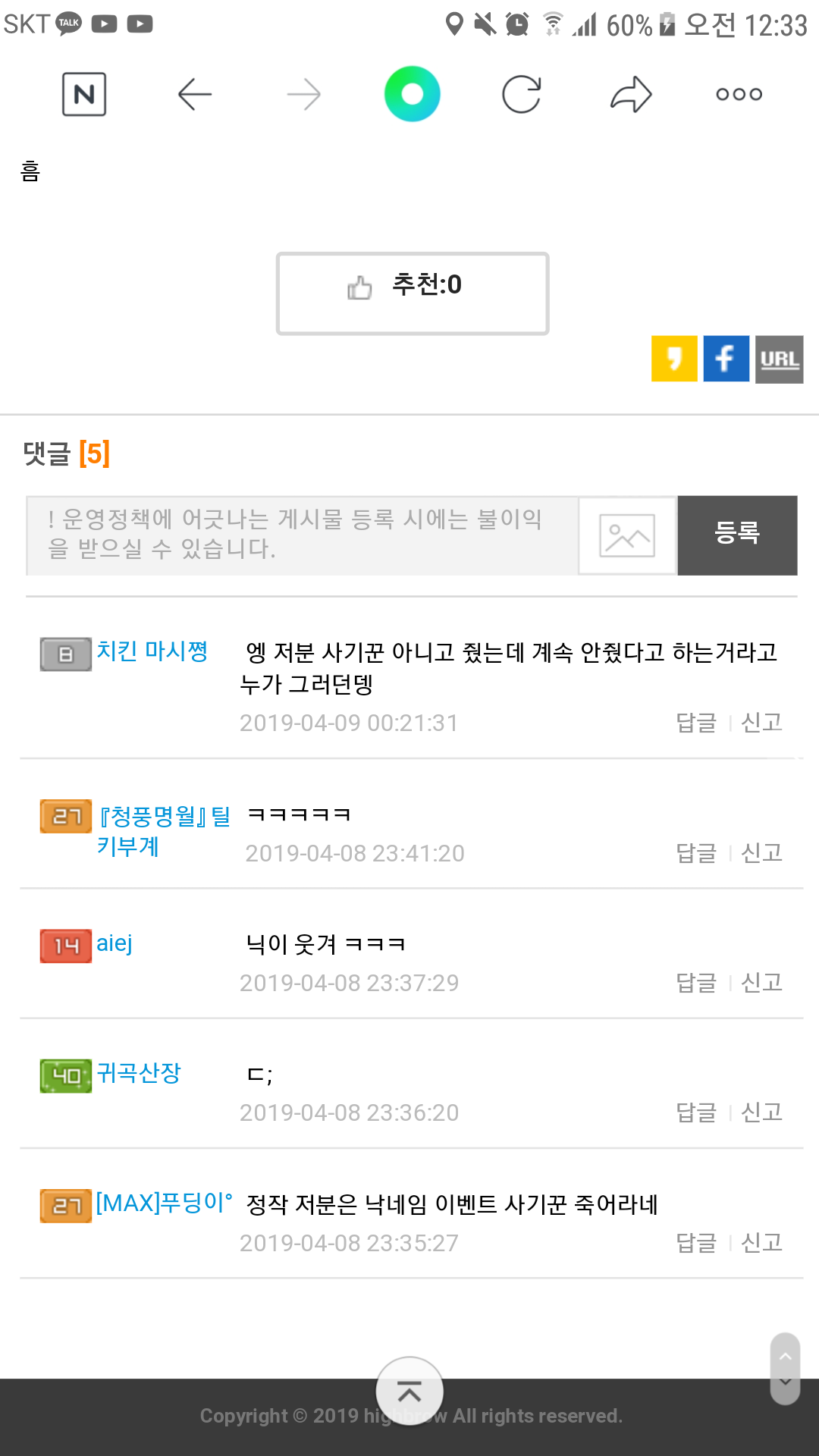Viewport: 819px width, 1456px height.
Task: Reply to 귀곡산장's comment
Action: (696, 1112)
